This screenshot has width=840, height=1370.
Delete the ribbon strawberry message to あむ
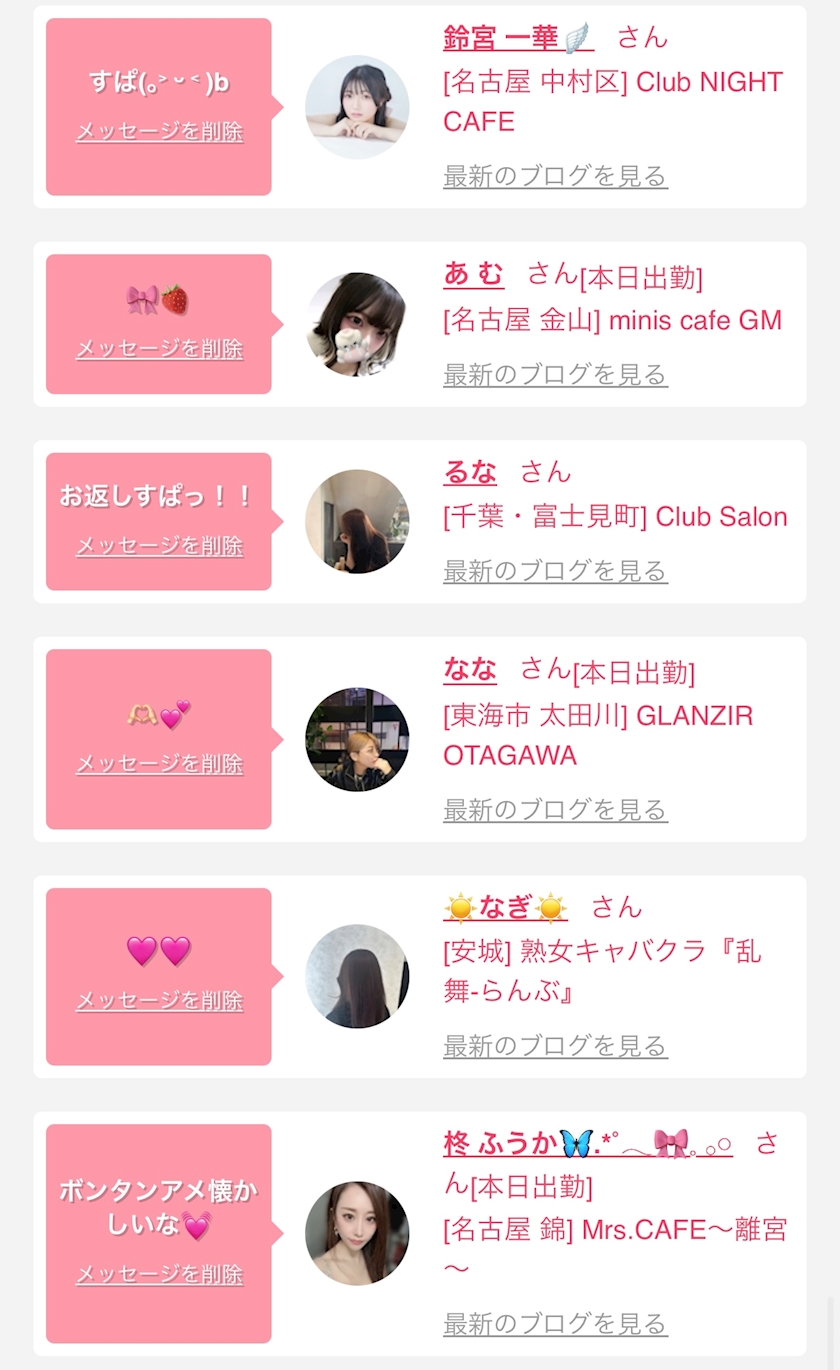point(159,349)
